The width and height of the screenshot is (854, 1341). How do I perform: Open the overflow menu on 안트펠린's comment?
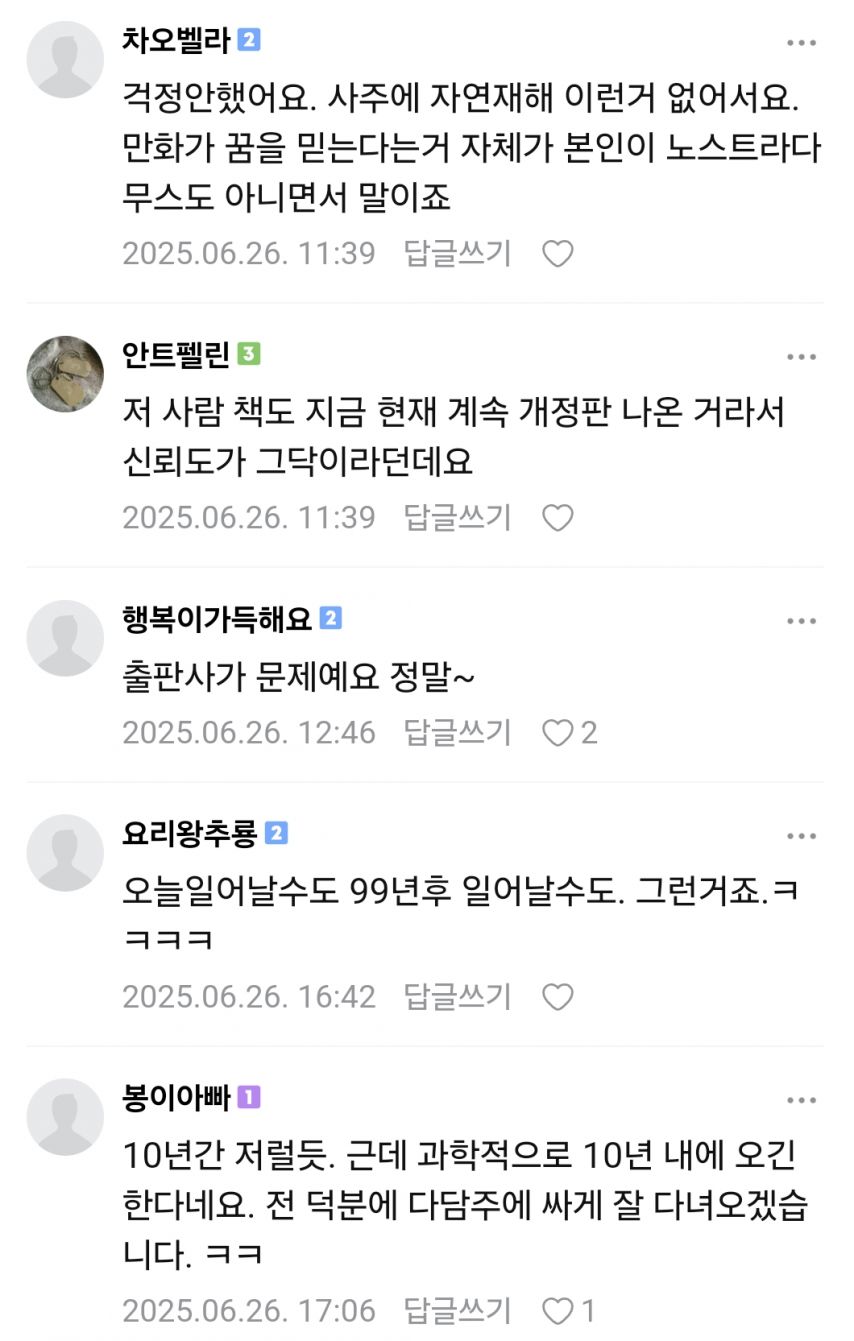801,358
